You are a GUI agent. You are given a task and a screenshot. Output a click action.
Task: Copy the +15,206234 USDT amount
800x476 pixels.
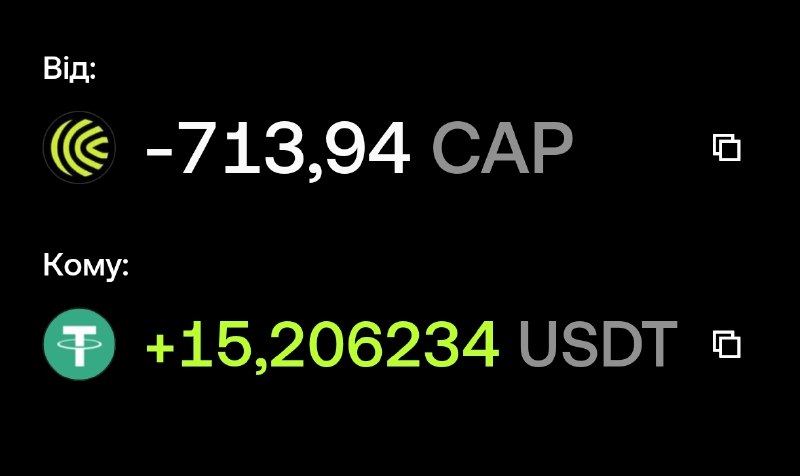pos(727,344)
